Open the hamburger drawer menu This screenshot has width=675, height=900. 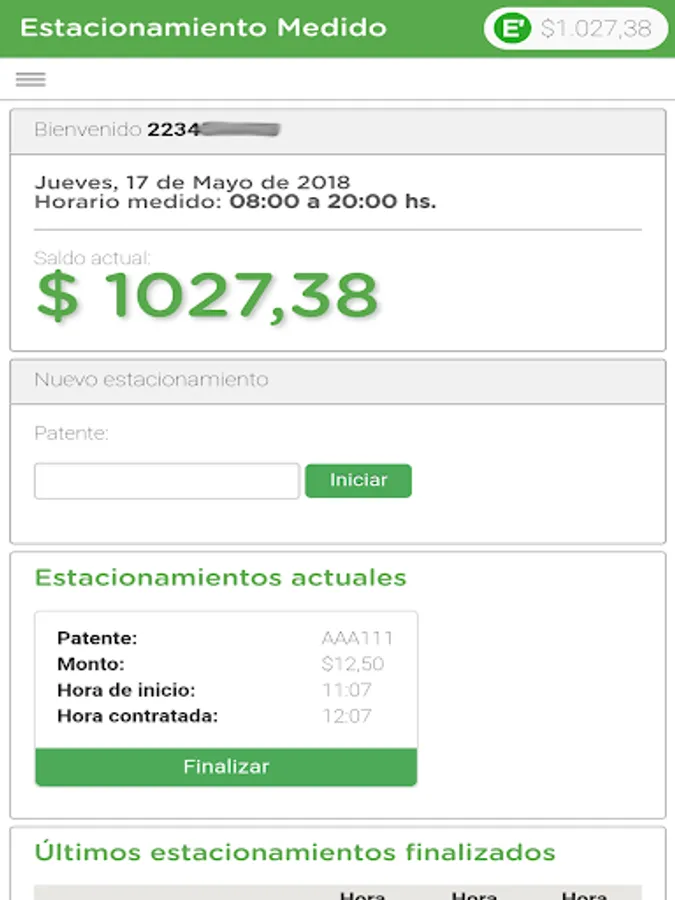click(x=31, y=80)
